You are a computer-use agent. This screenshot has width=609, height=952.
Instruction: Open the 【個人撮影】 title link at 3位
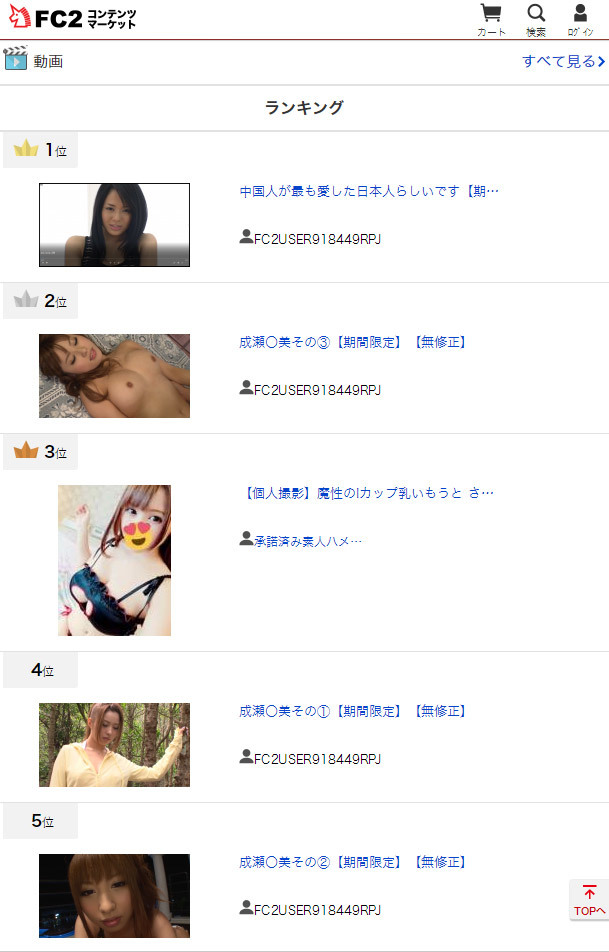[x=369, y=493]
